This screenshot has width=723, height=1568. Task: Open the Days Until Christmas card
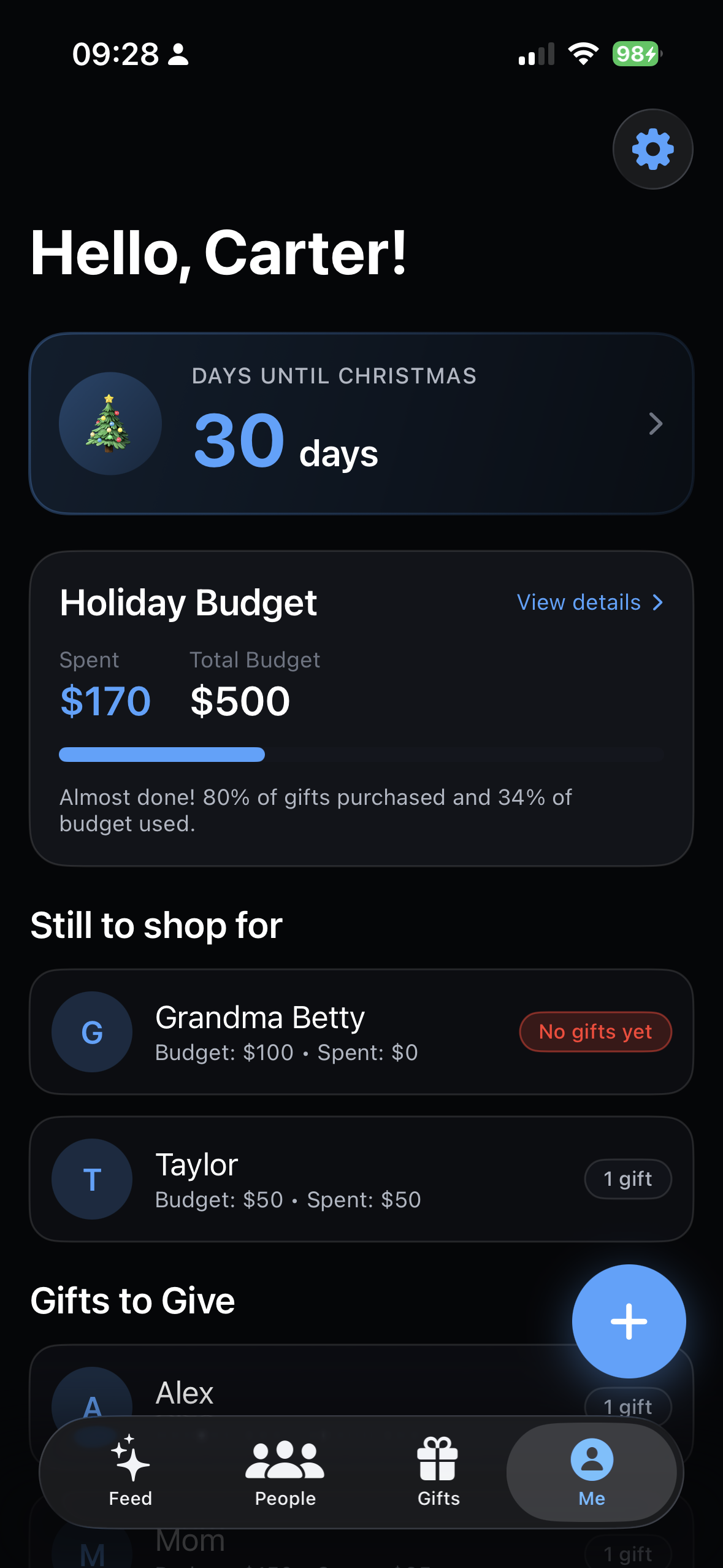click(361, 423)
